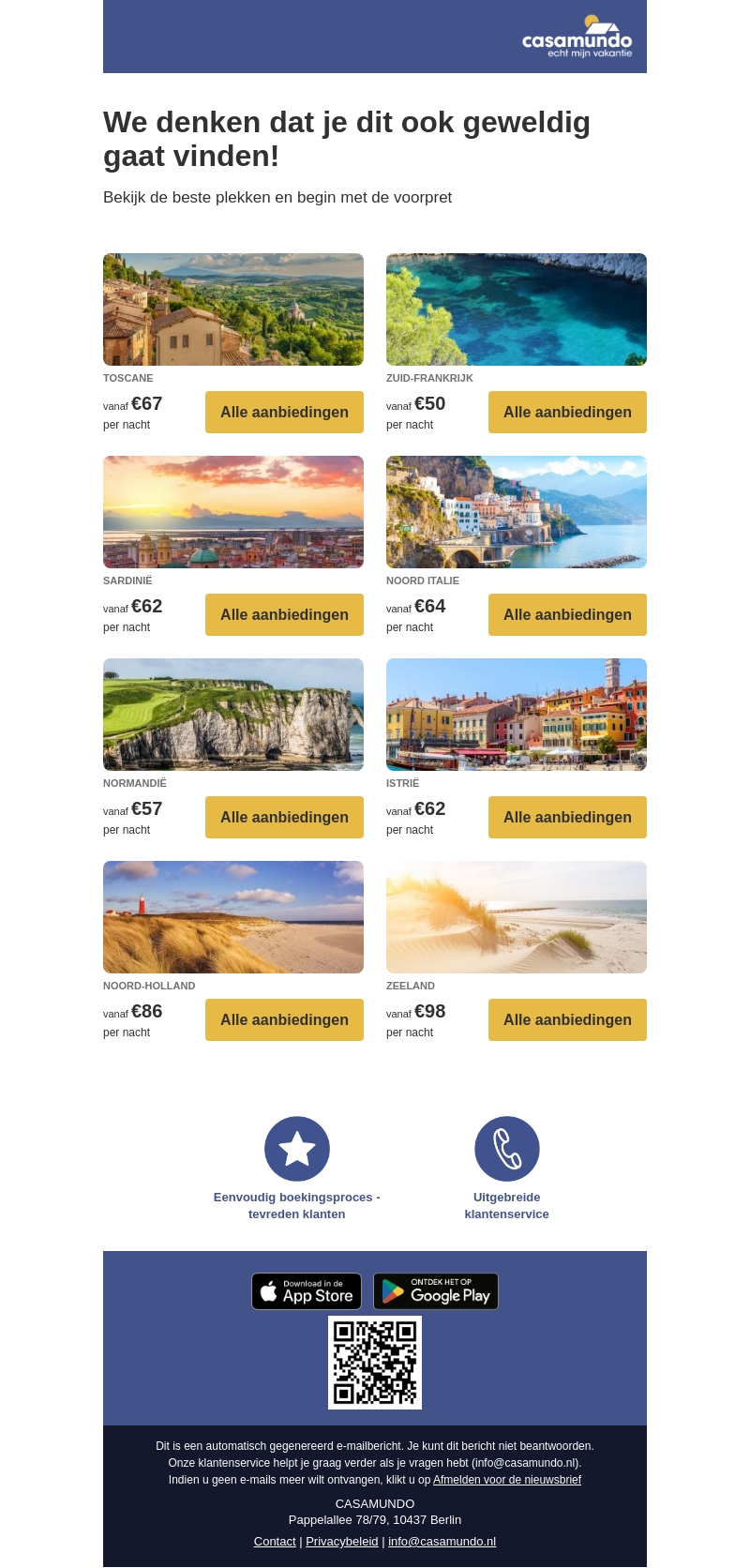
Task: Open the Zuid-Frankrijk turquoise bay photo
Action: 517,309
